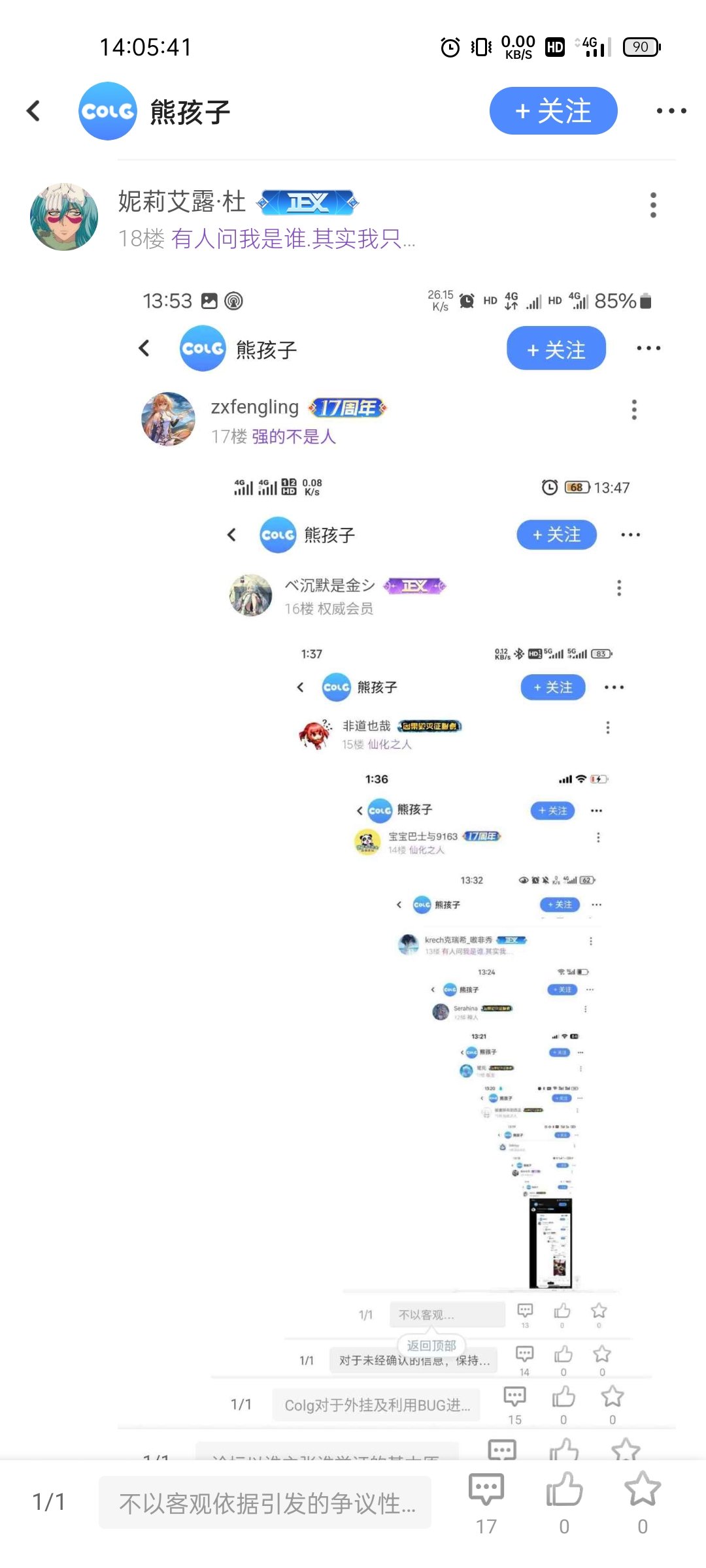Open options menu for 妮莉艾露·杜's post
The width and height of the screenshot is (706, 1568).
(x=652, y=205)
